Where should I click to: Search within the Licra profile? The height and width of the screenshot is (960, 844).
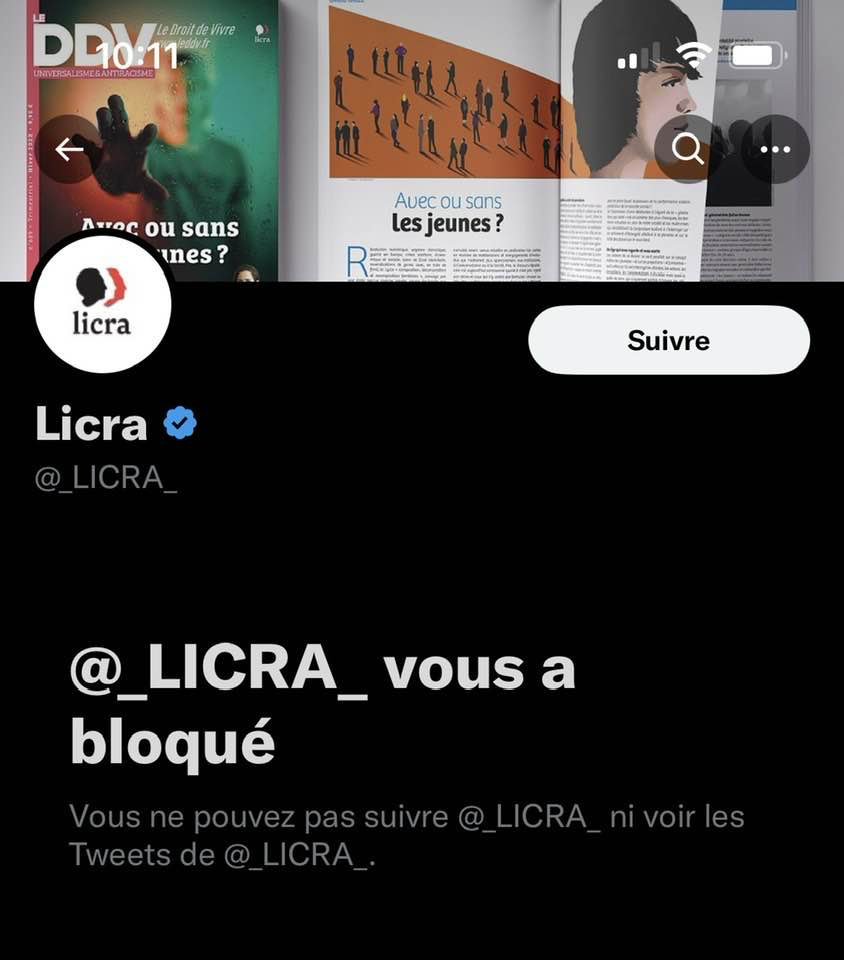[x=688, y=150]
